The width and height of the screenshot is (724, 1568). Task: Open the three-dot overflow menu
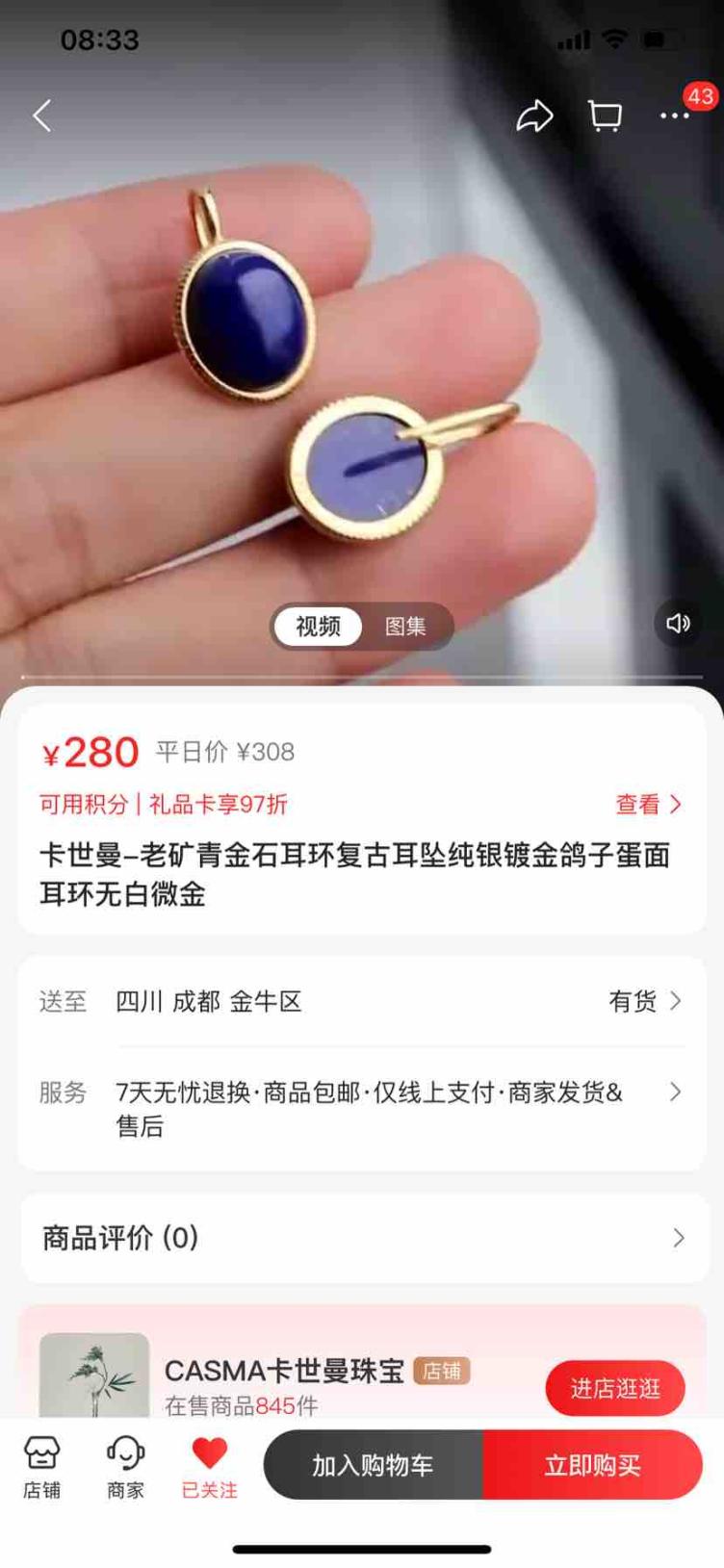pos(674,116)
